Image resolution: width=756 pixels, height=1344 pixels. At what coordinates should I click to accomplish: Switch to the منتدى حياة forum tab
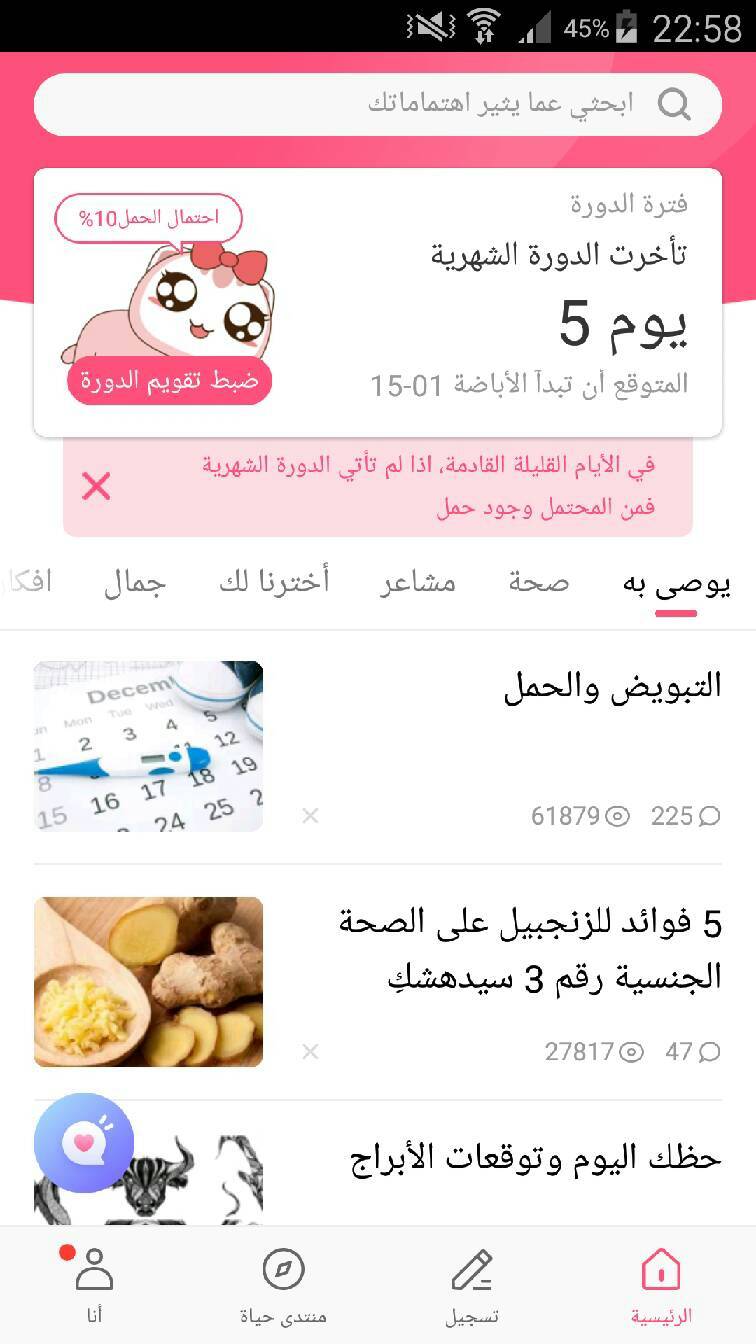pyautogui.click(x=283, y=1286)
